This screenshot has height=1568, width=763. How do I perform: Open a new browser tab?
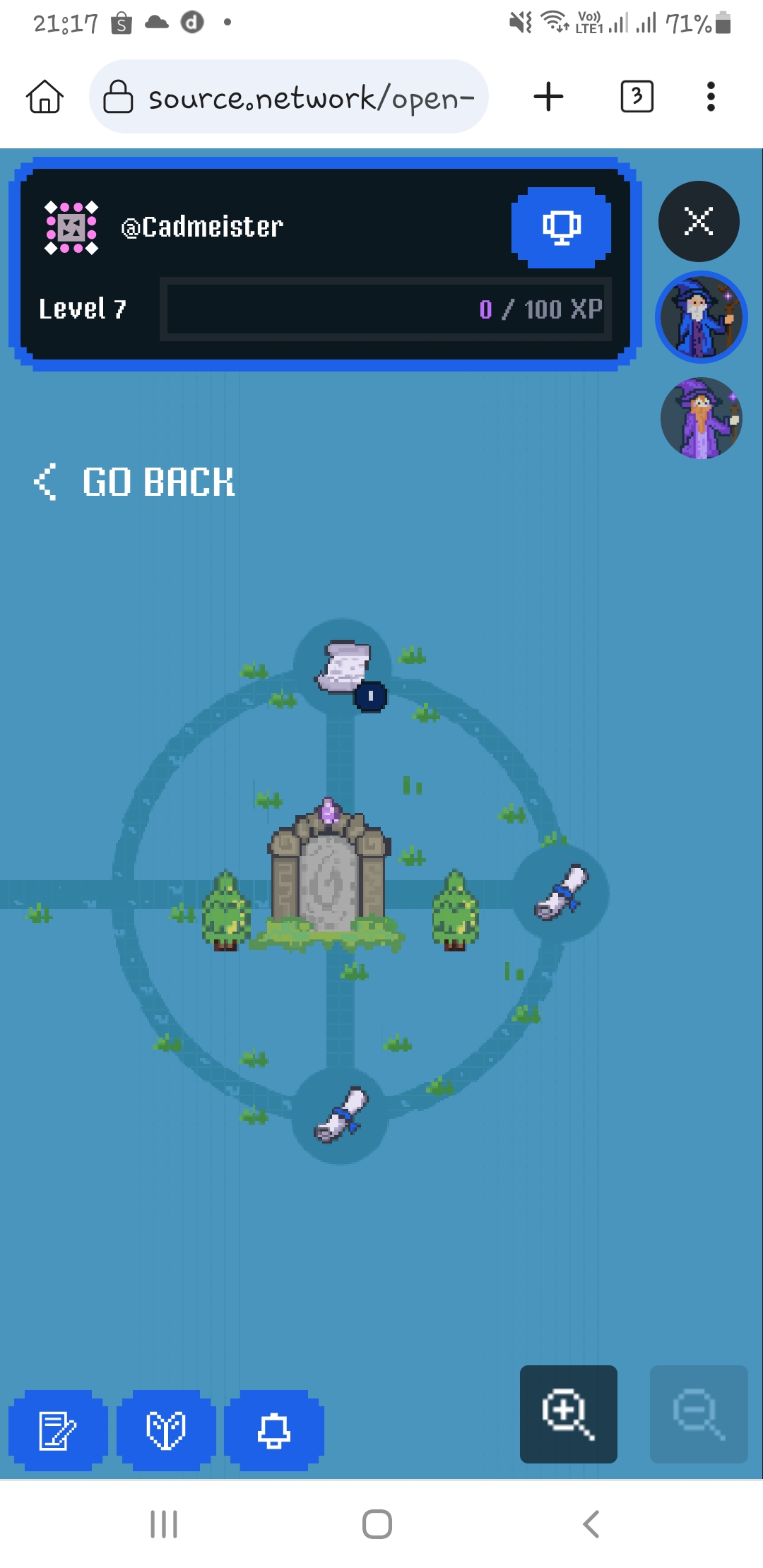point(549,97)
